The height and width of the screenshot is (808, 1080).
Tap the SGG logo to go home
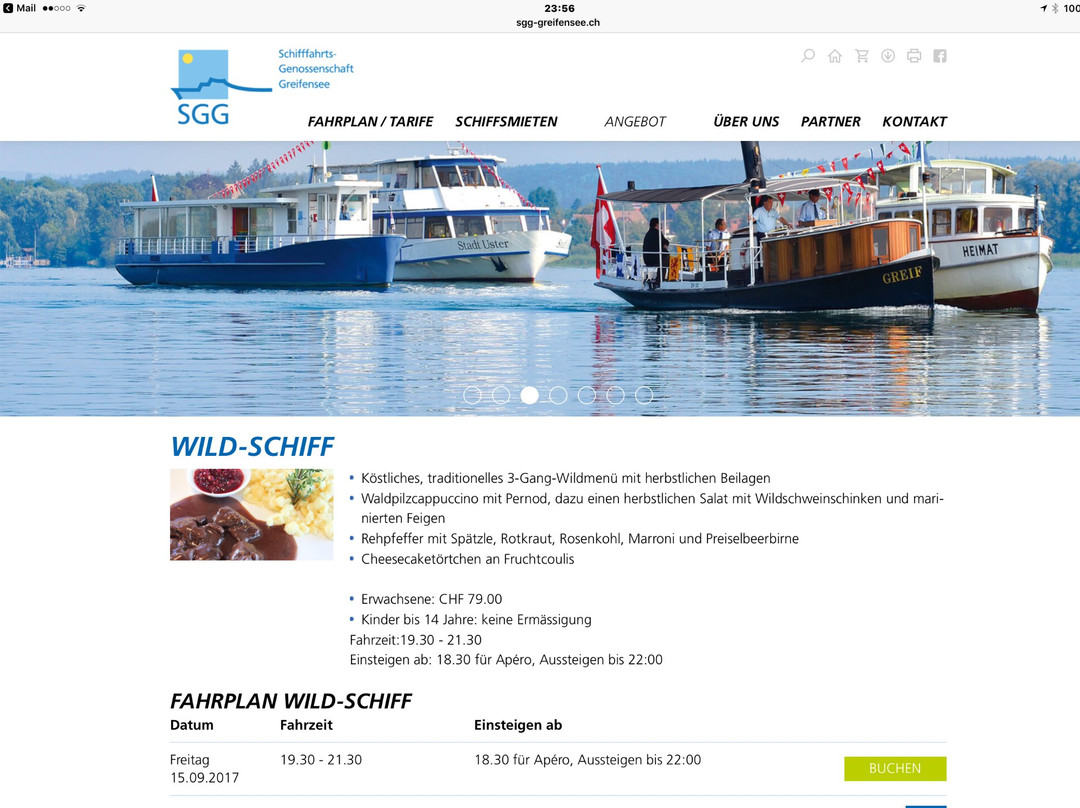tap(215, 88)
